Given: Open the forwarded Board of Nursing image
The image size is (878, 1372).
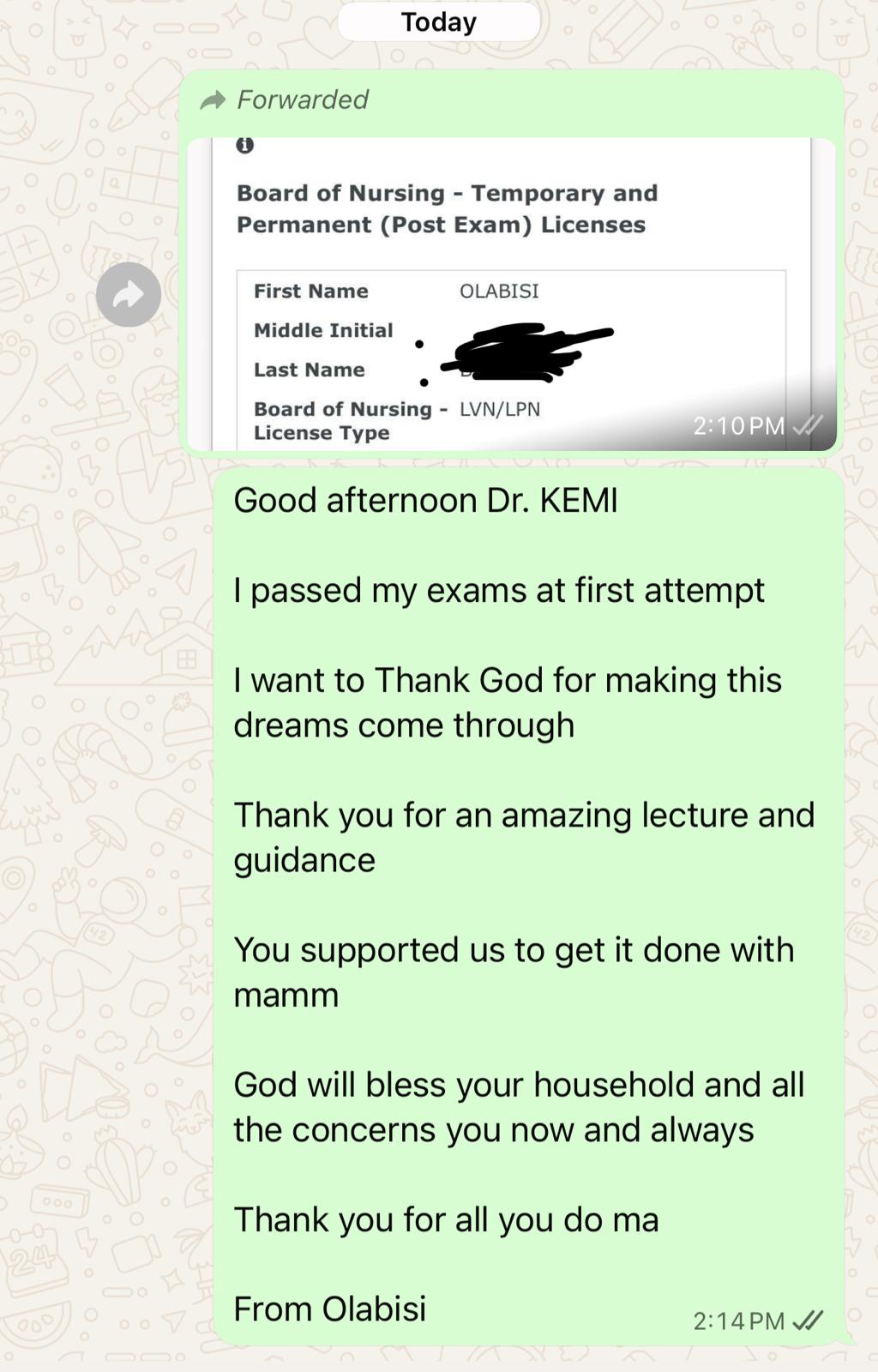Looking at the screenshot, I should coord(511,293).
